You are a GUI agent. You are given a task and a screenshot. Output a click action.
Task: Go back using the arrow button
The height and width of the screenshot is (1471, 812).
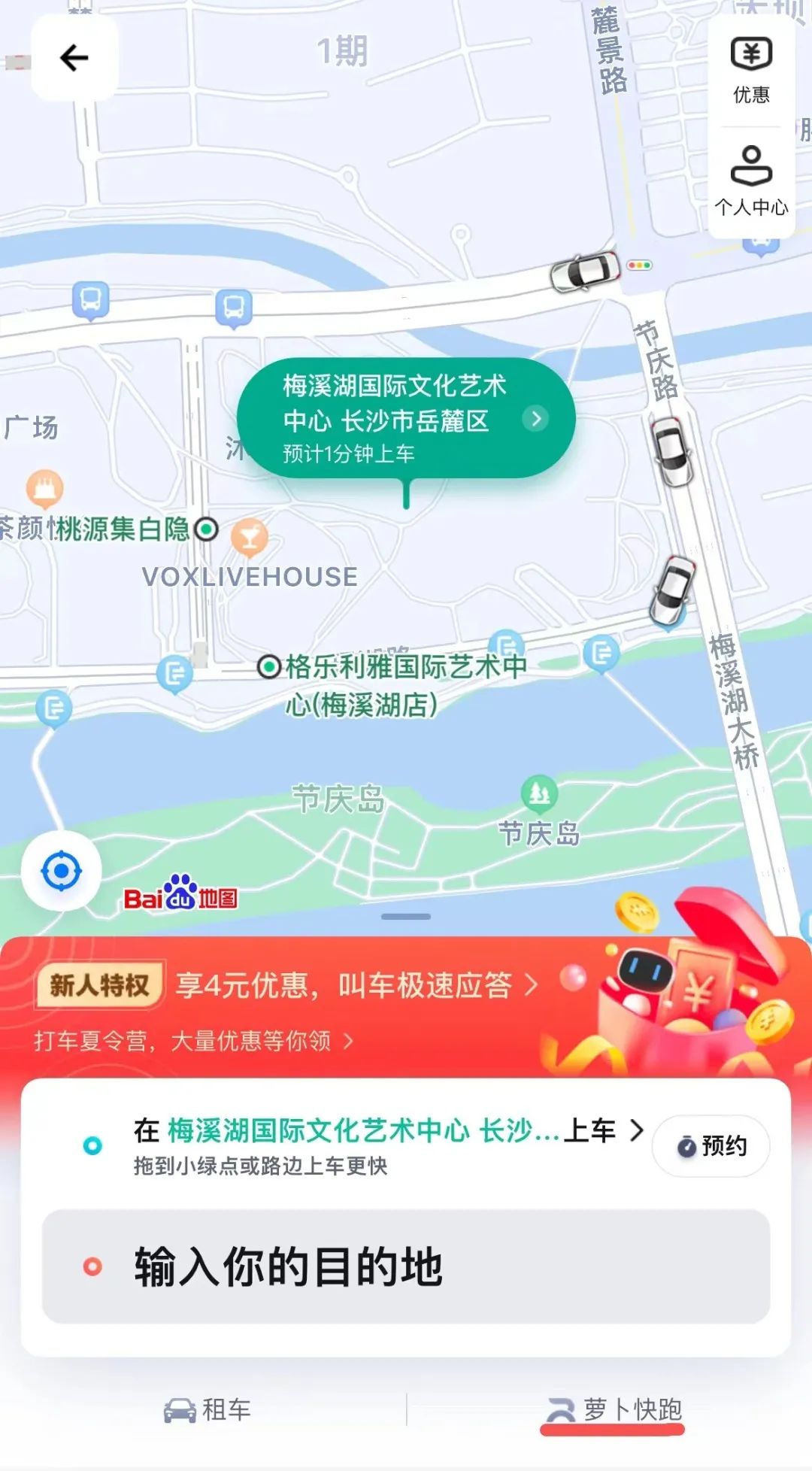pos(74,58)
